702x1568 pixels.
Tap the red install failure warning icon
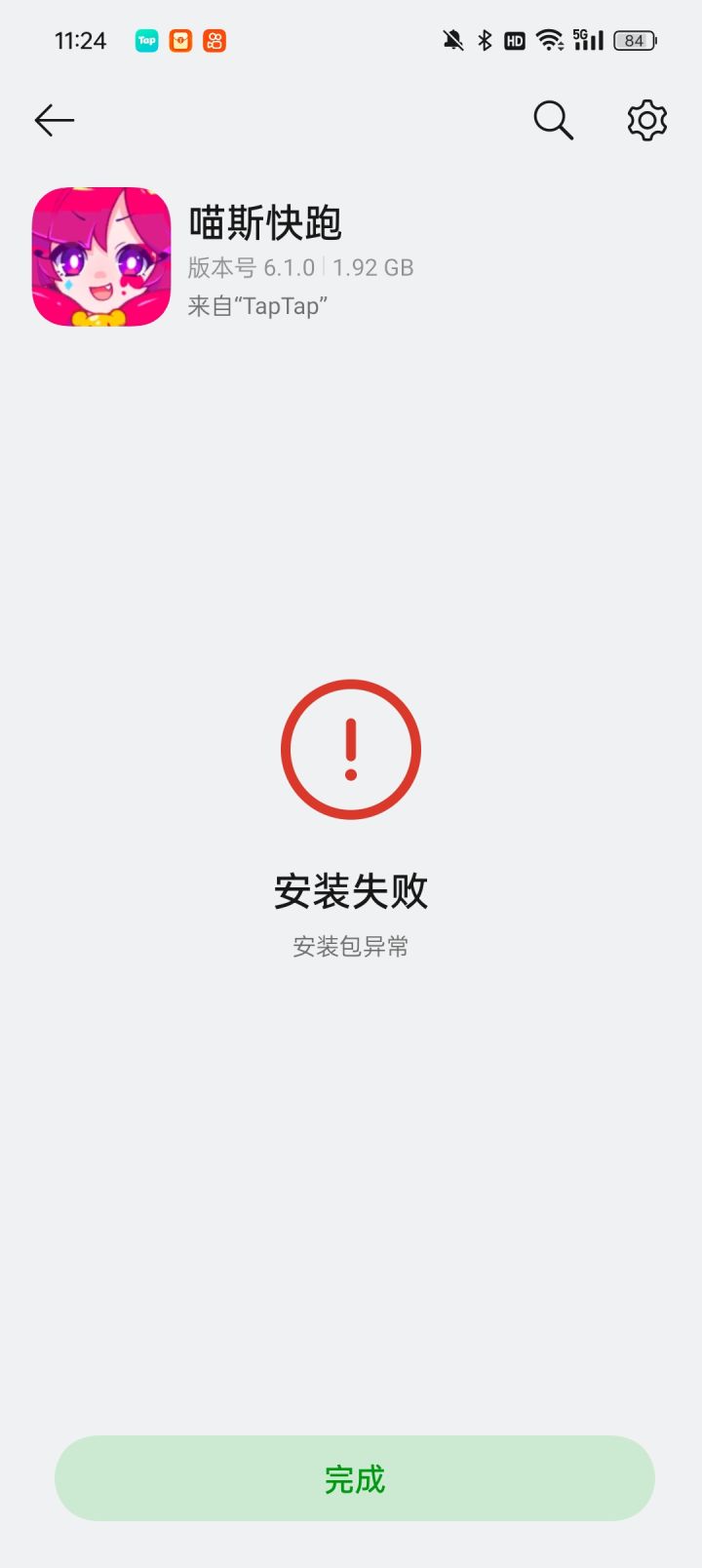coord(351,751)
